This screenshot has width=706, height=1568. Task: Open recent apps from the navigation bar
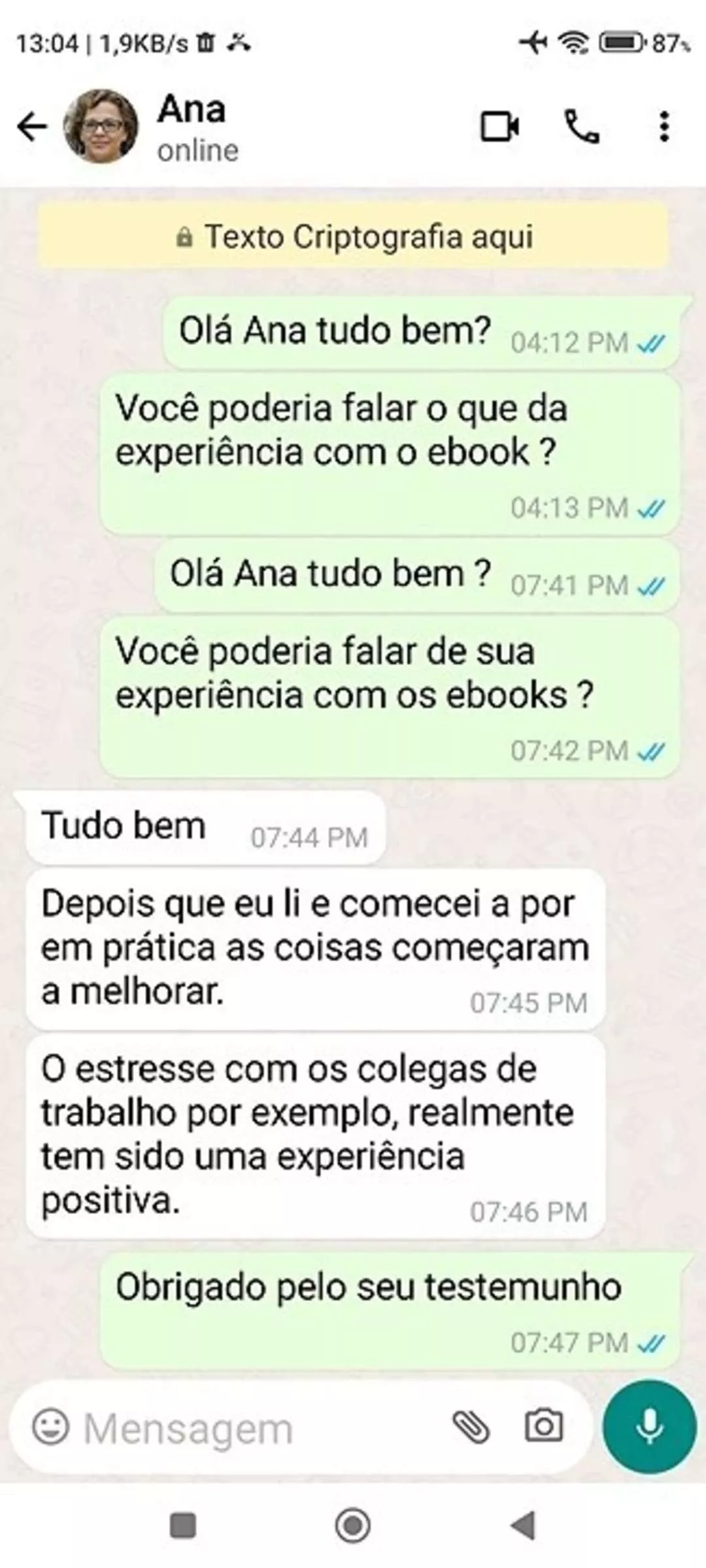tap(183, 1526)
